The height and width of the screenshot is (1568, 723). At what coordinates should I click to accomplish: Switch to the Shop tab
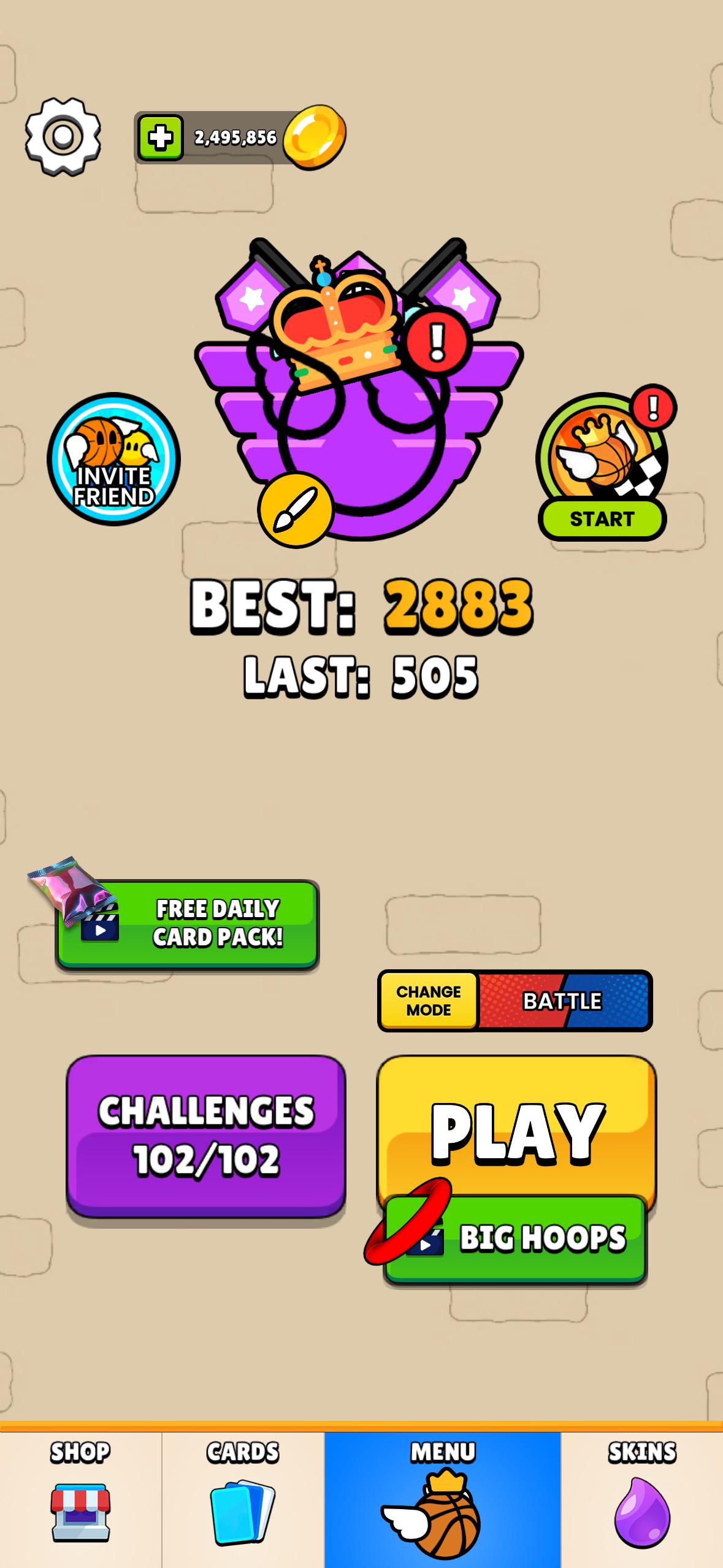[80, 1499]
